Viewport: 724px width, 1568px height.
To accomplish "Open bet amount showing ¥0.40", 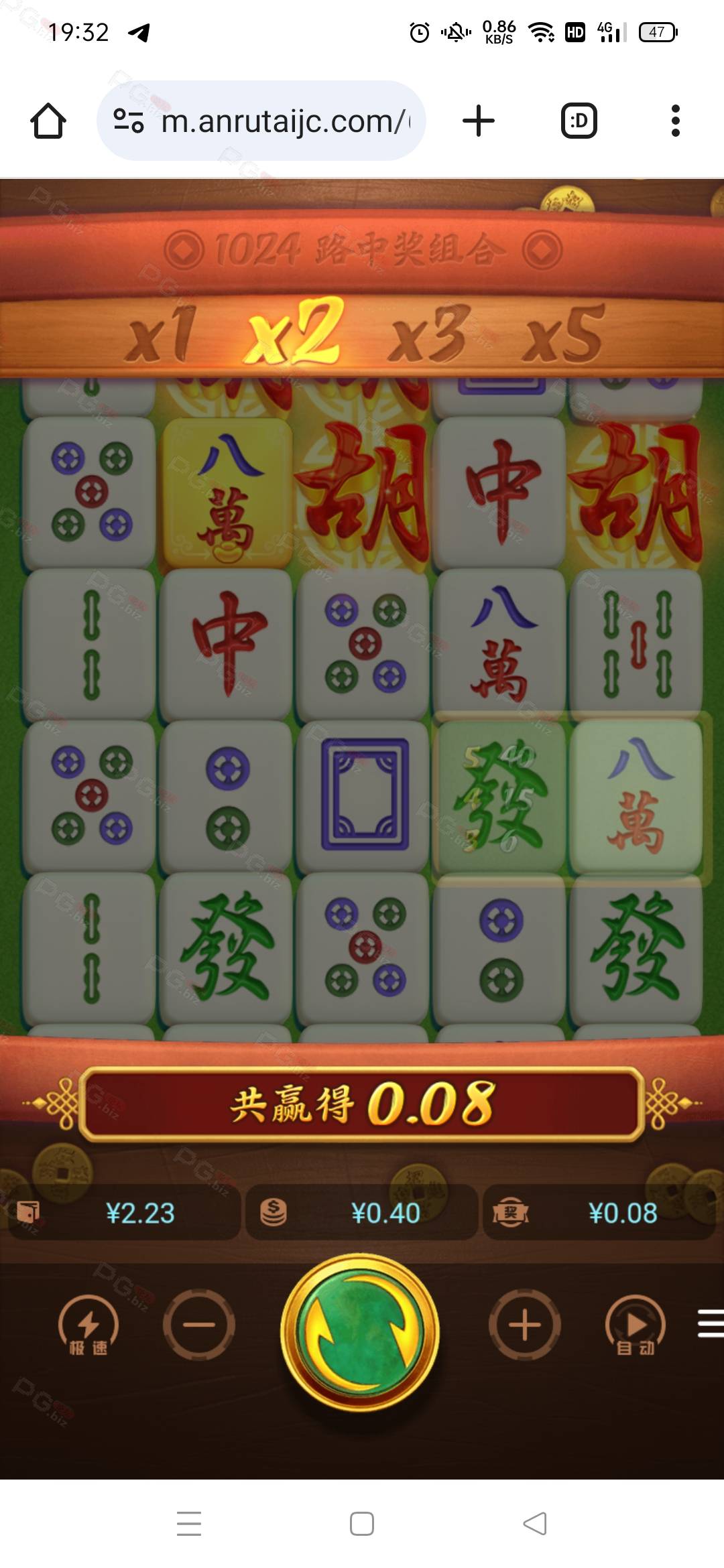I will pyautogui.click(x=362, y=1212).
